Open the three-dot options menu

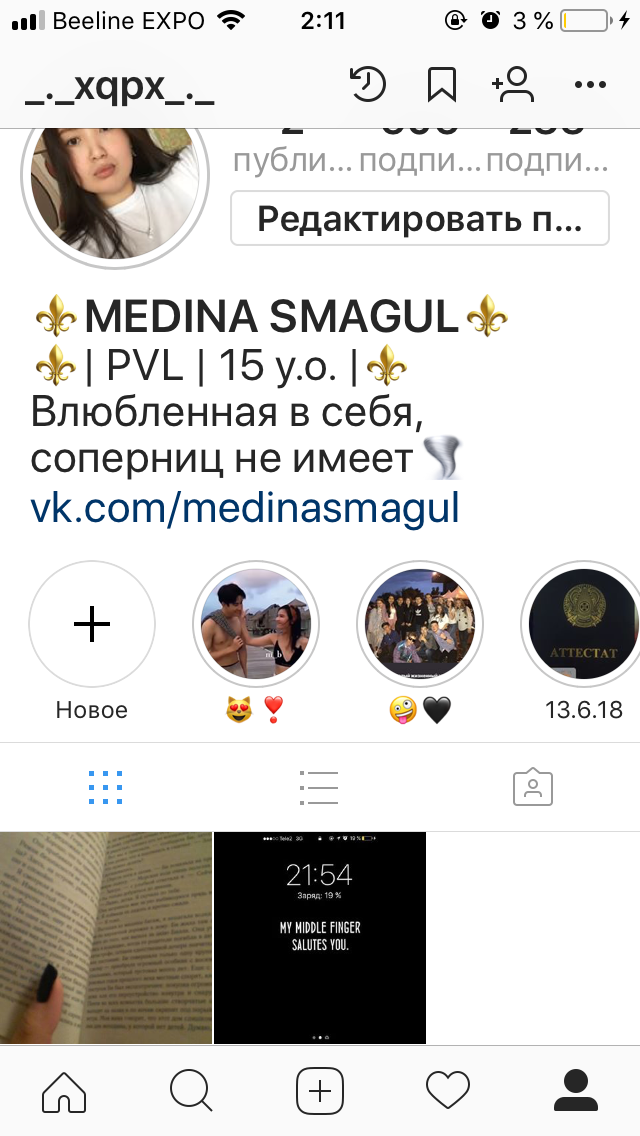tap(590, 85)
